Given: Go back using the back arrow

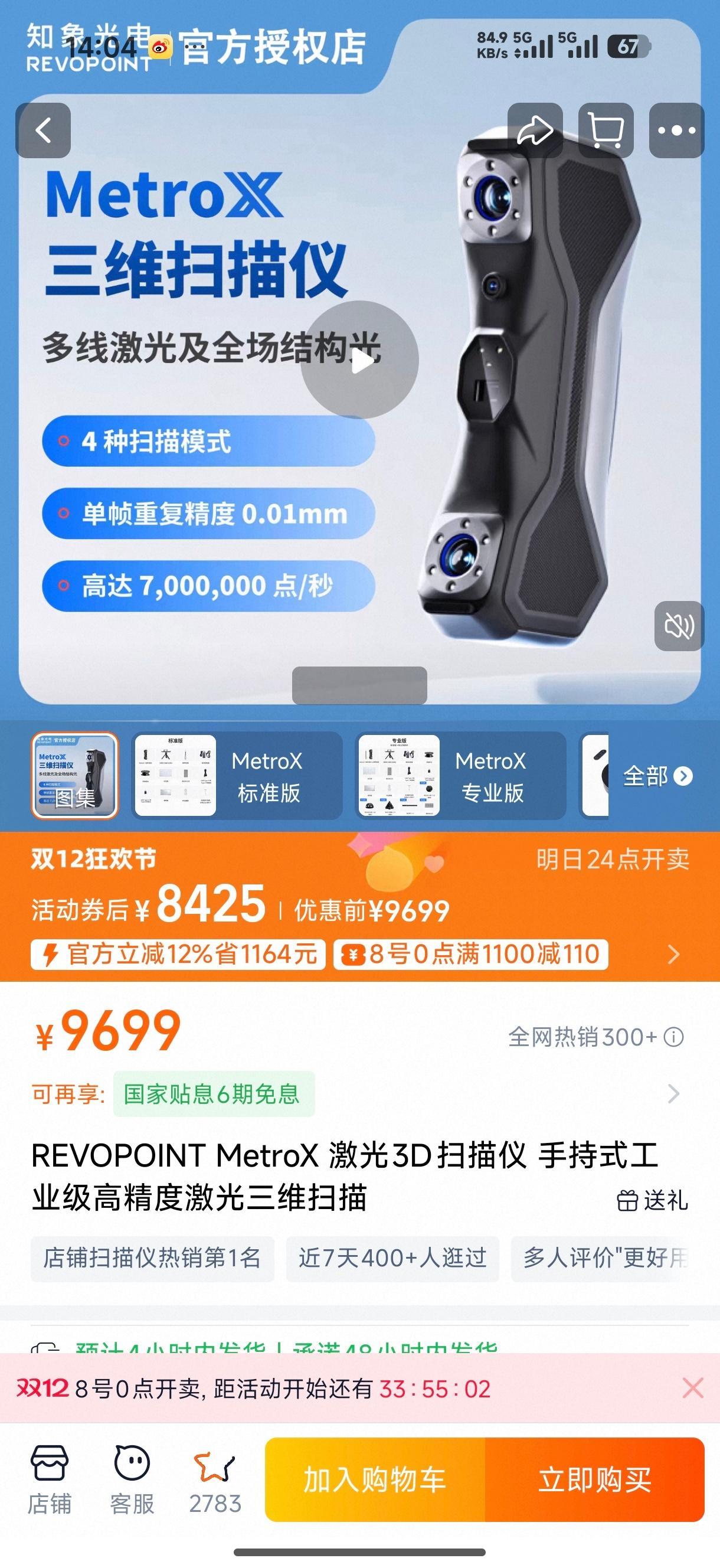Looking at the screenshot, I should tap(43, 131).
